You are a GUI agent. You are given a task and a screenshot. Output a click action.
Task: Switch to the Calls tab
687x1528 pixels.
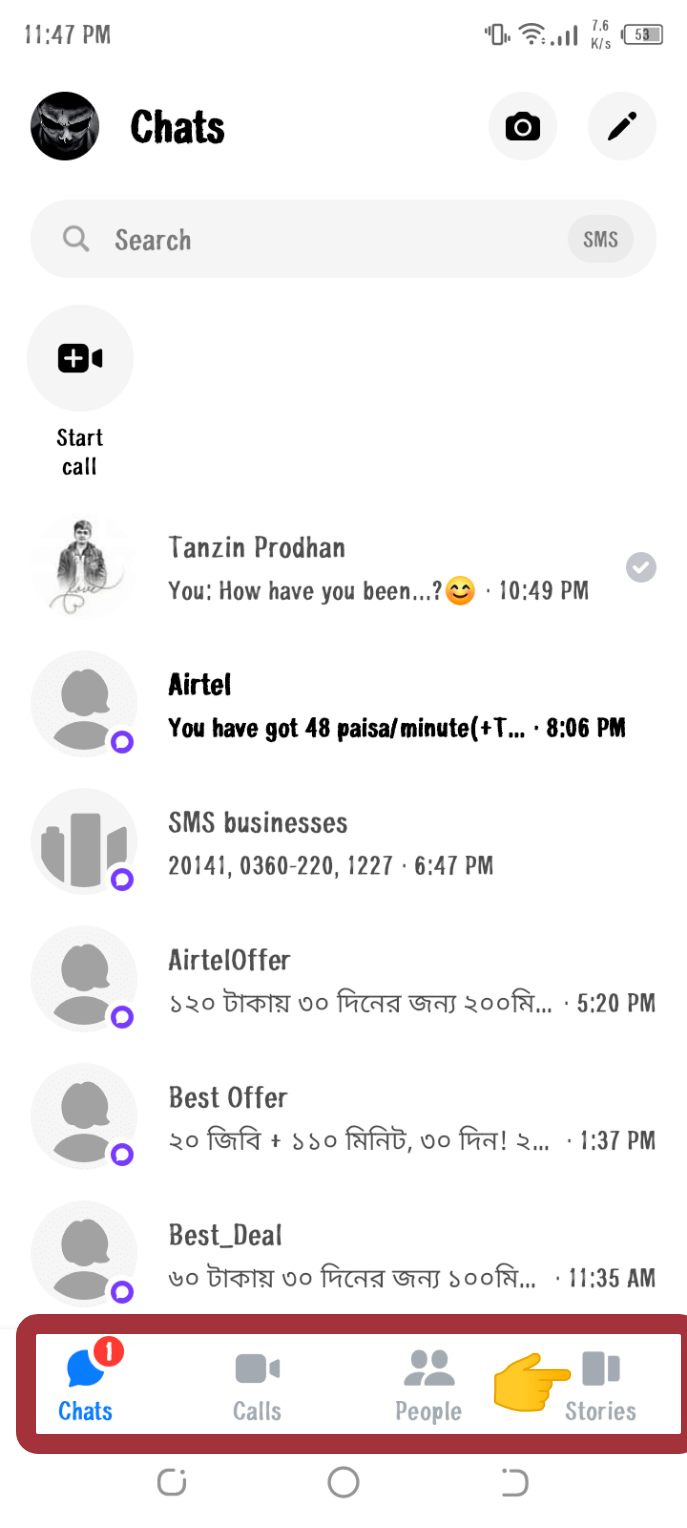click(x=257, y=1385)
